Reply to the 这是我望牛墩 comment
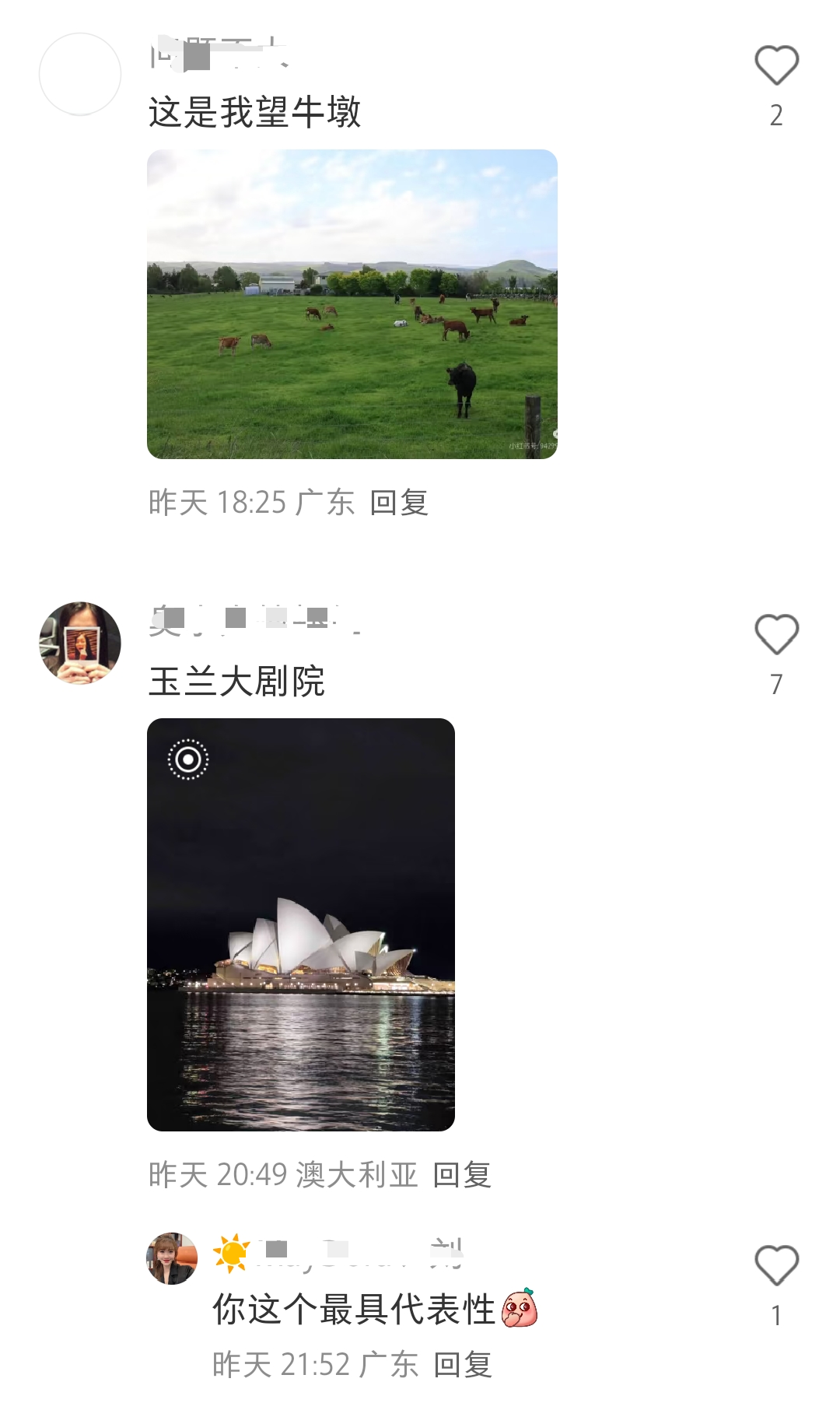840x1417 pixels. click(x=399, y=503)
